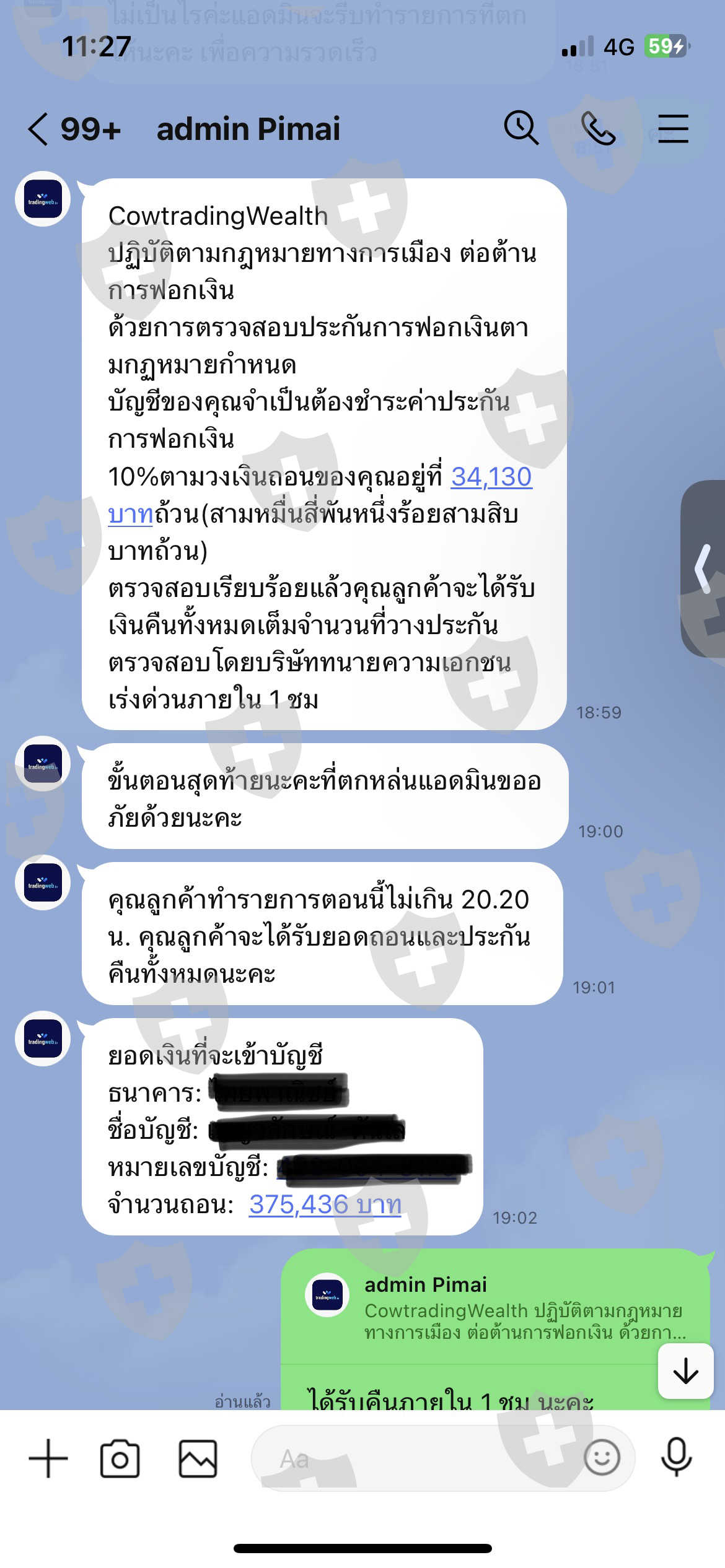Open the camera from the chat bar

(120, 1458)
